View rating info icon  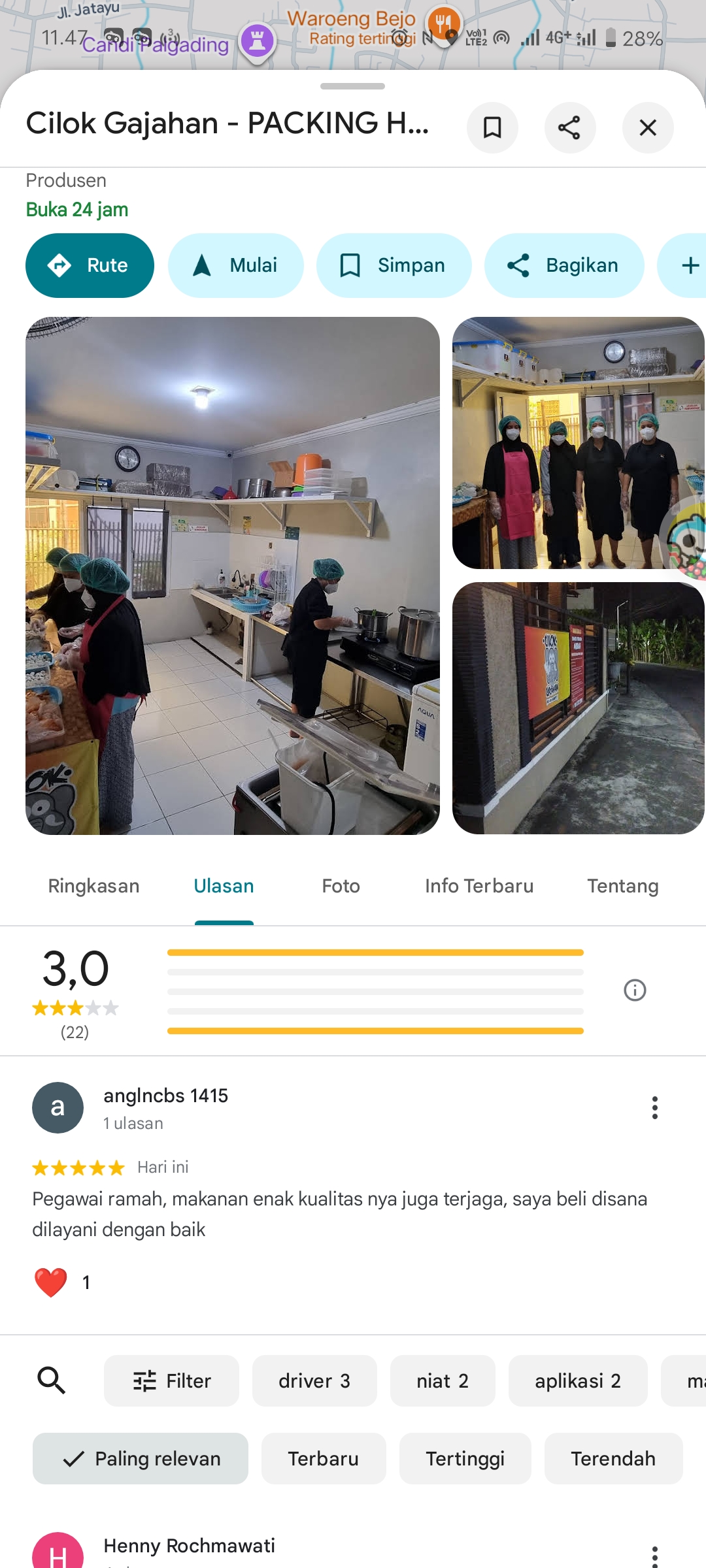(635, 990)
